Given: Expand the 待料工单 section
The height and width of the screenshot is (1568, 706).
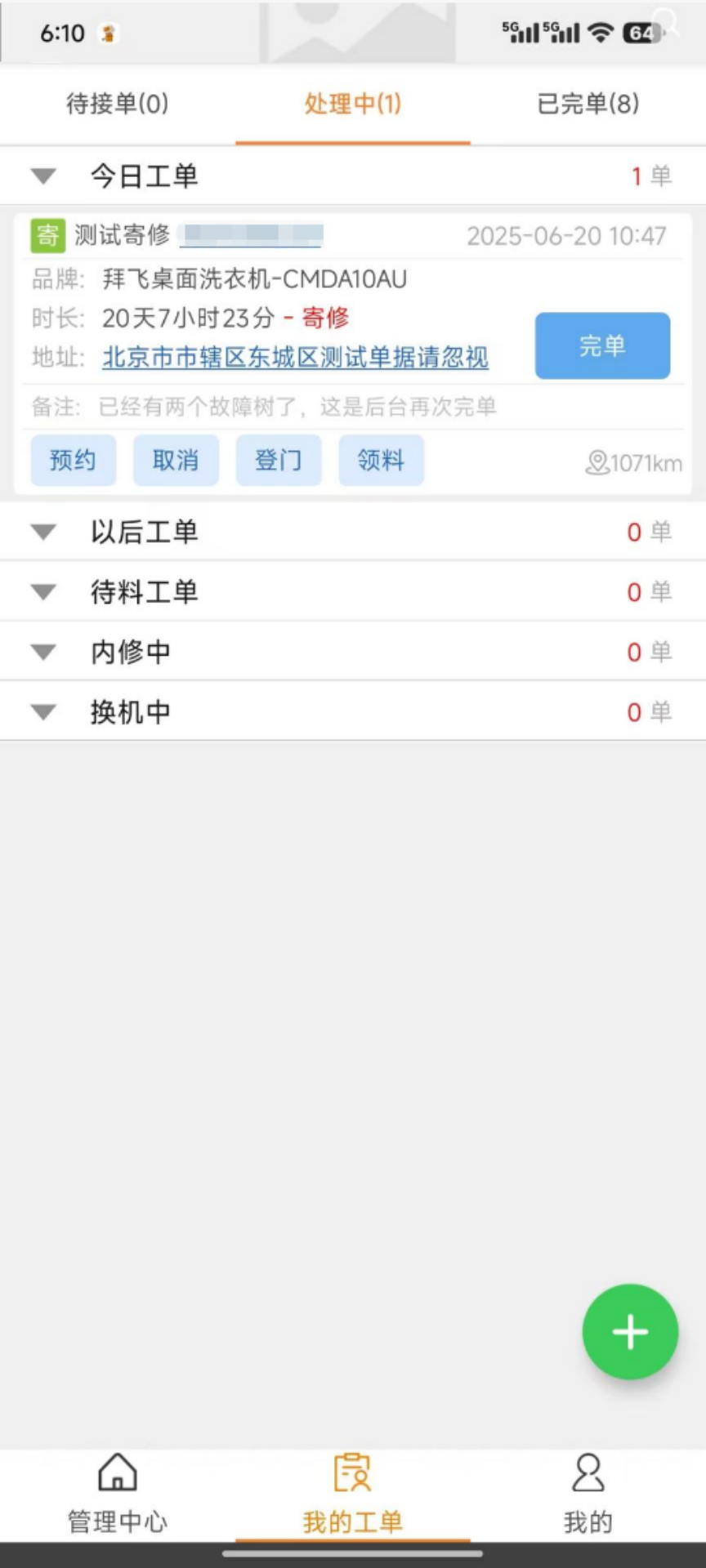Looking at the screenshot, I should (43, 591).
